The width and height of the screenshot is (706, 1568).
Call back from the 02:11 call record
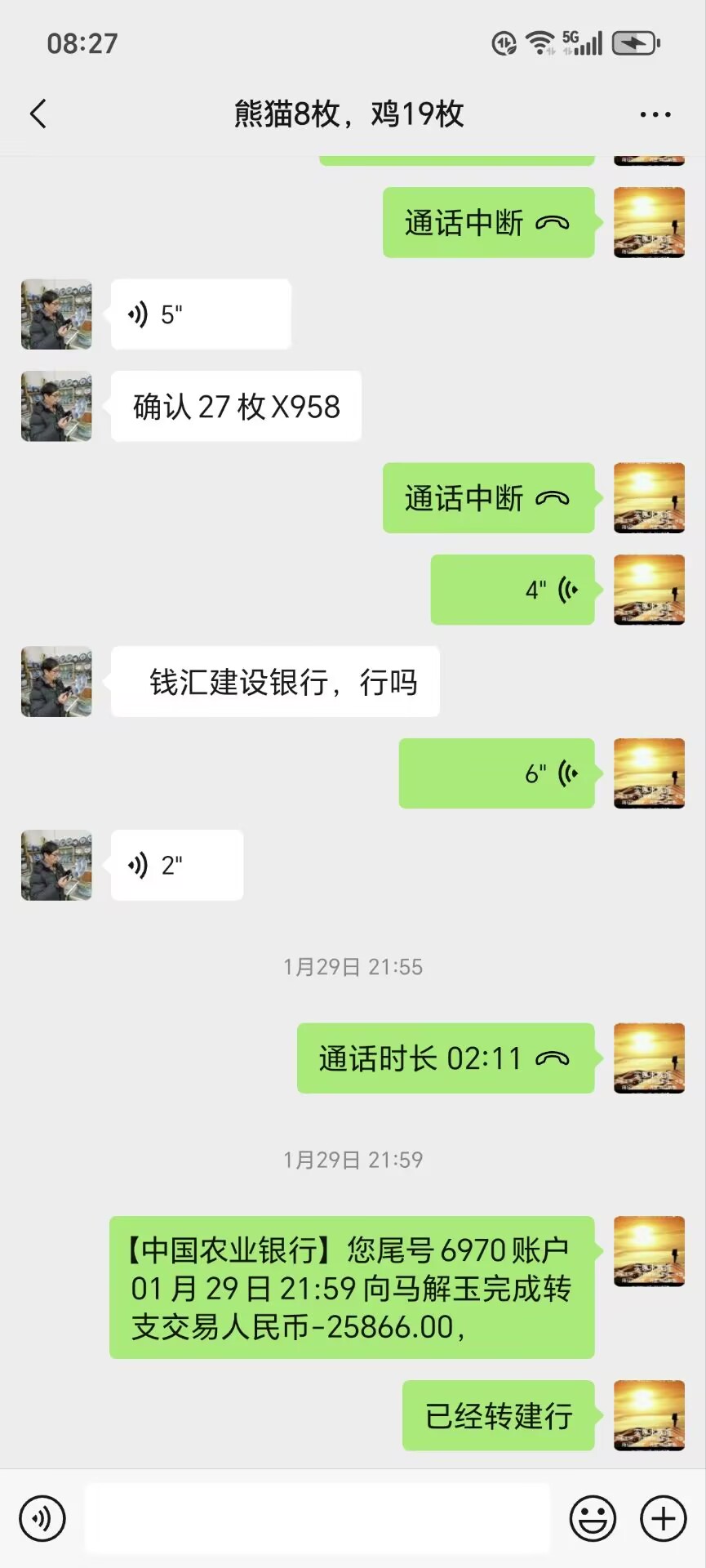pos(445,1058)
